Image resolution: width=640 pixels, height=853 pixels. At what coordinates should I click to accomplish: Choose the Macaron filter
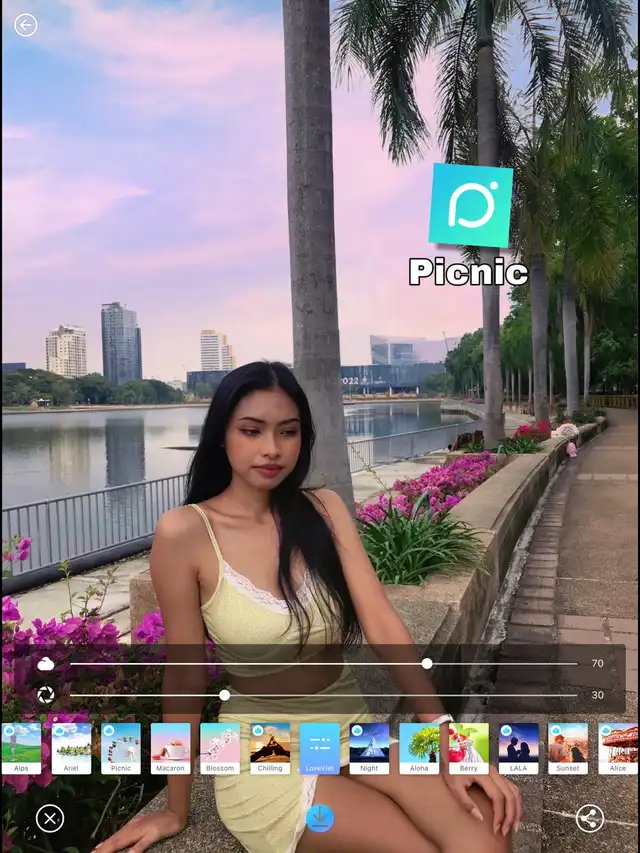click(x=170, y=748)
